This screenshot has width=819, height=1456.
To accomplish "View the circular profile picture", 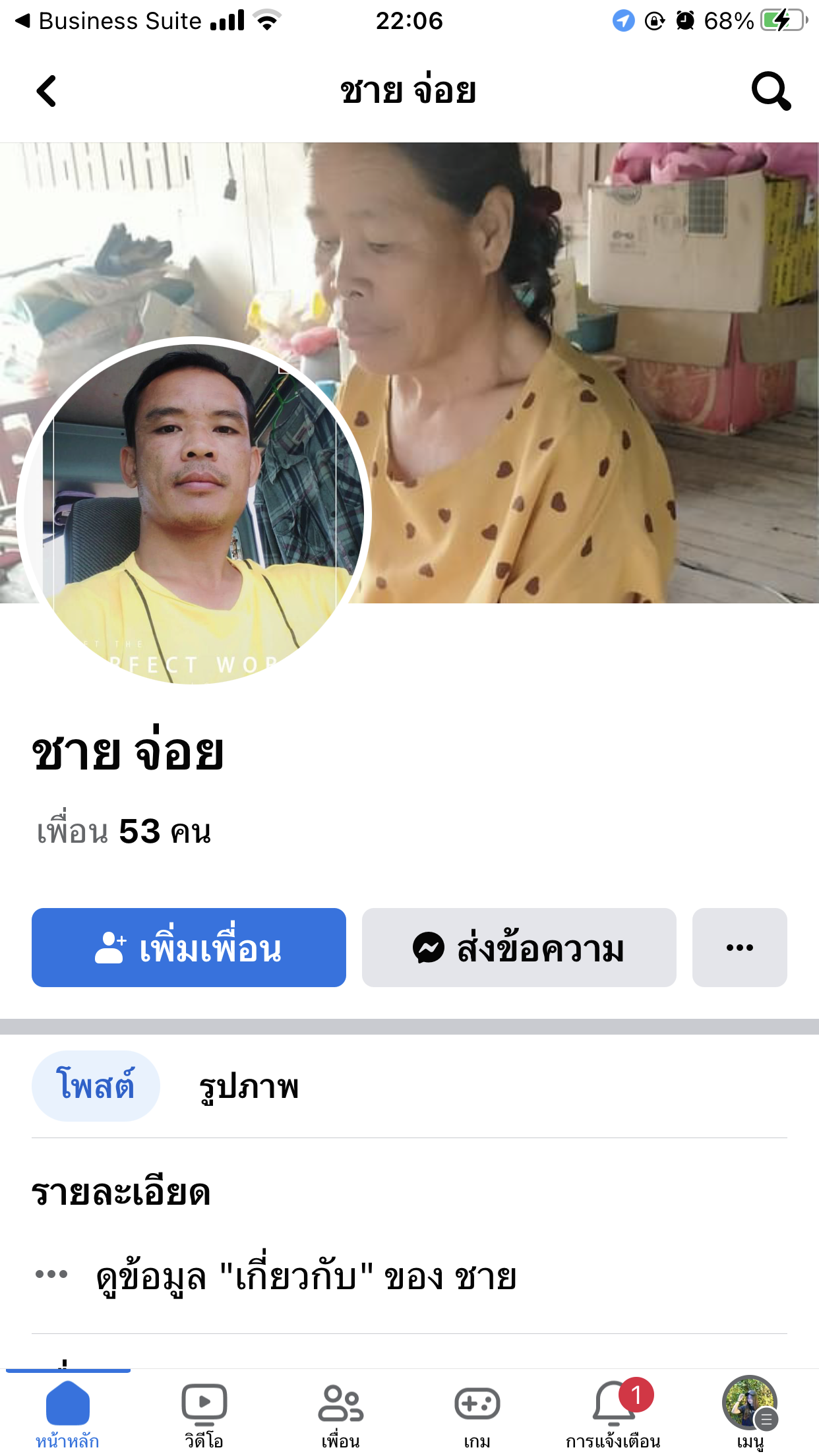I will pyautogui.click(x=194, y=511).
